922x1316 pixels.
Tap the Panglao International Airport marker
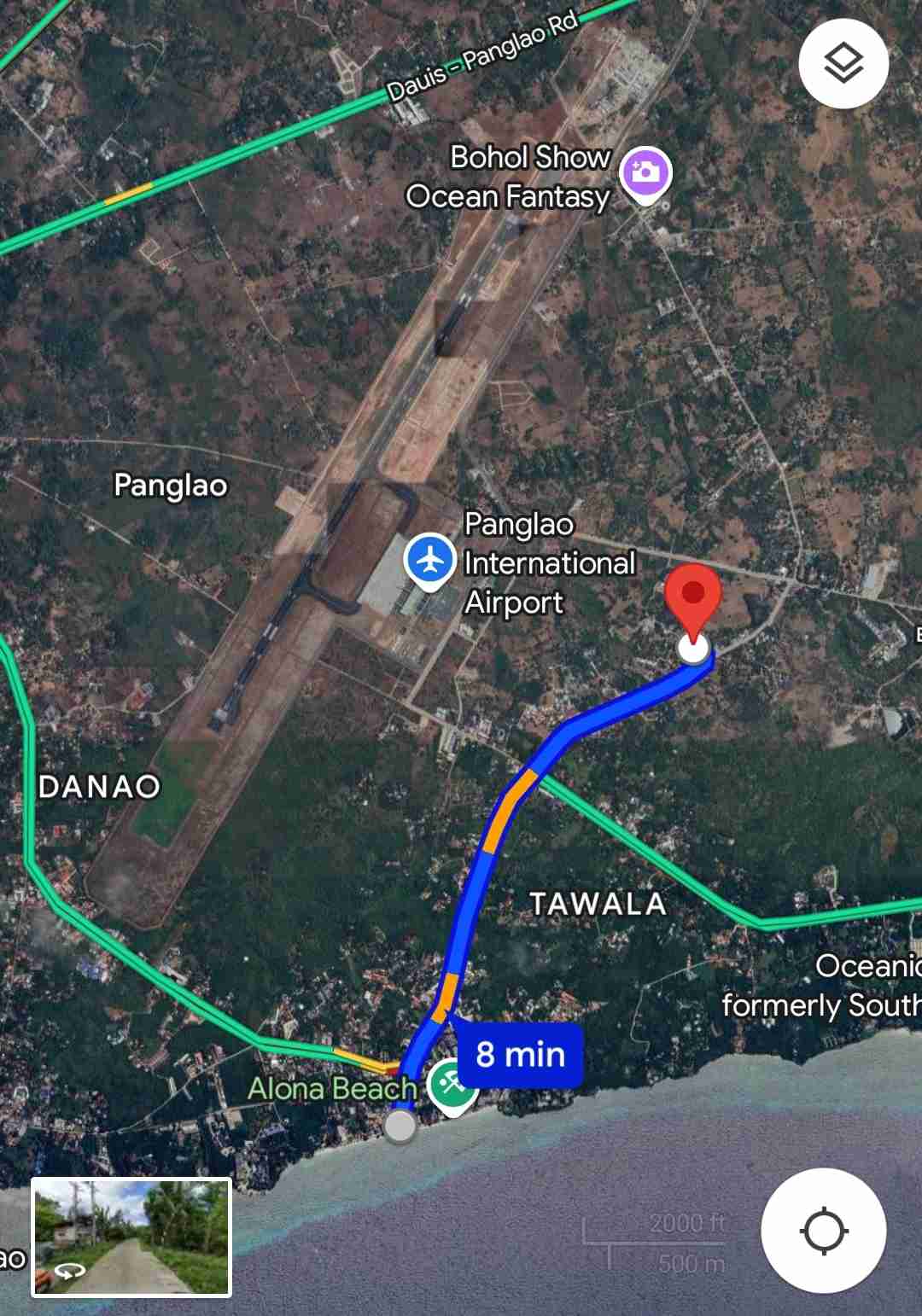tap(429, 561)
